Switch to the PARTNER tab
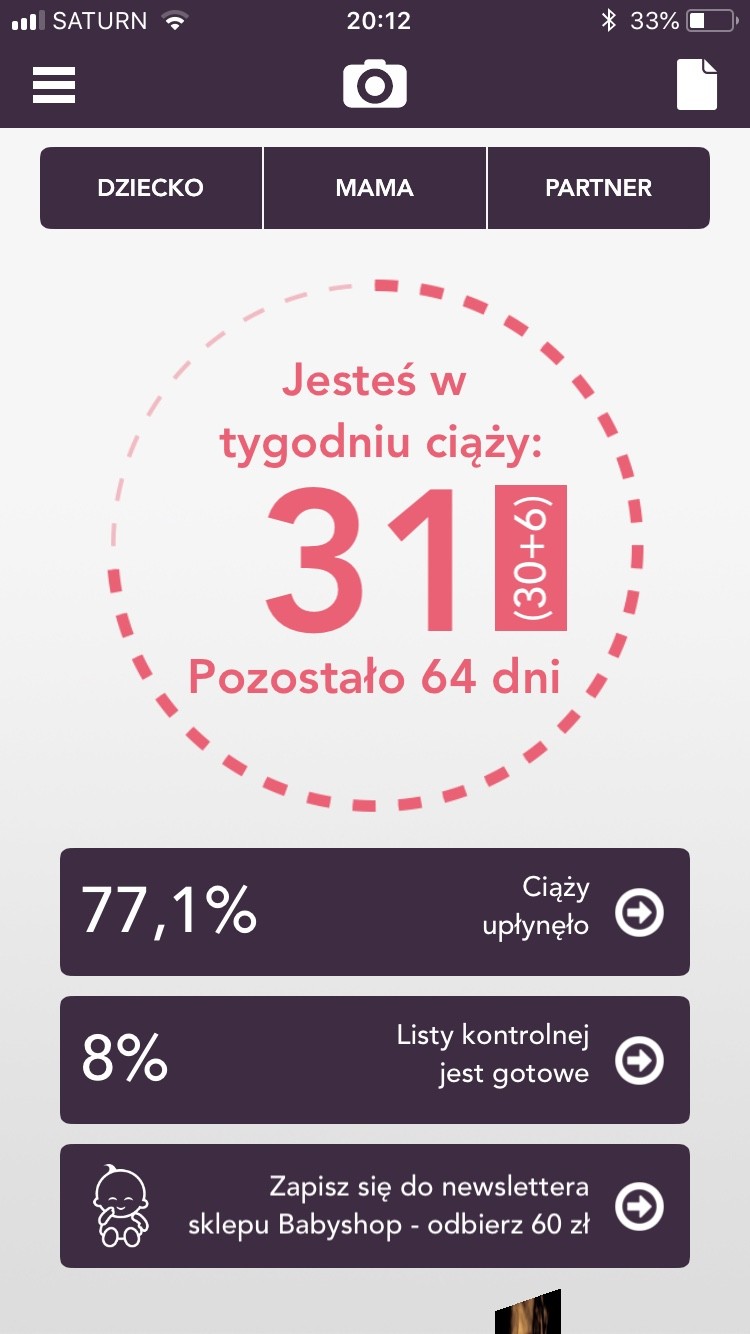 point(598,188)
